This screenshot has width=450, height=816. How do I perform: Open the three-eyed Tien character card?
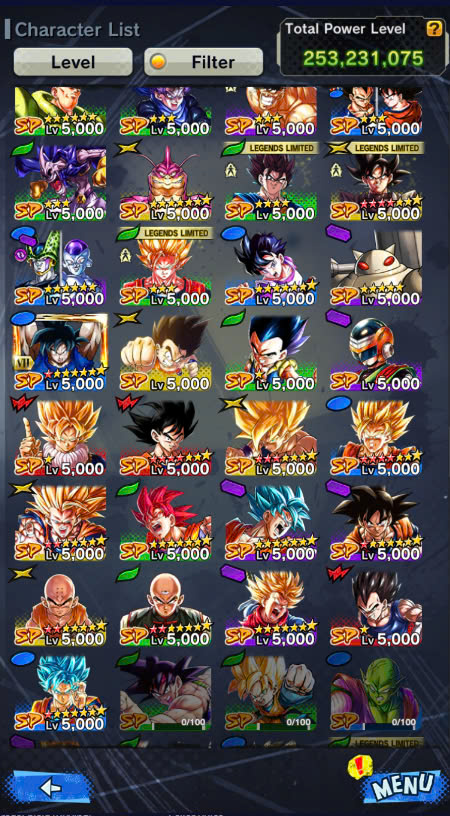(165, 607)
